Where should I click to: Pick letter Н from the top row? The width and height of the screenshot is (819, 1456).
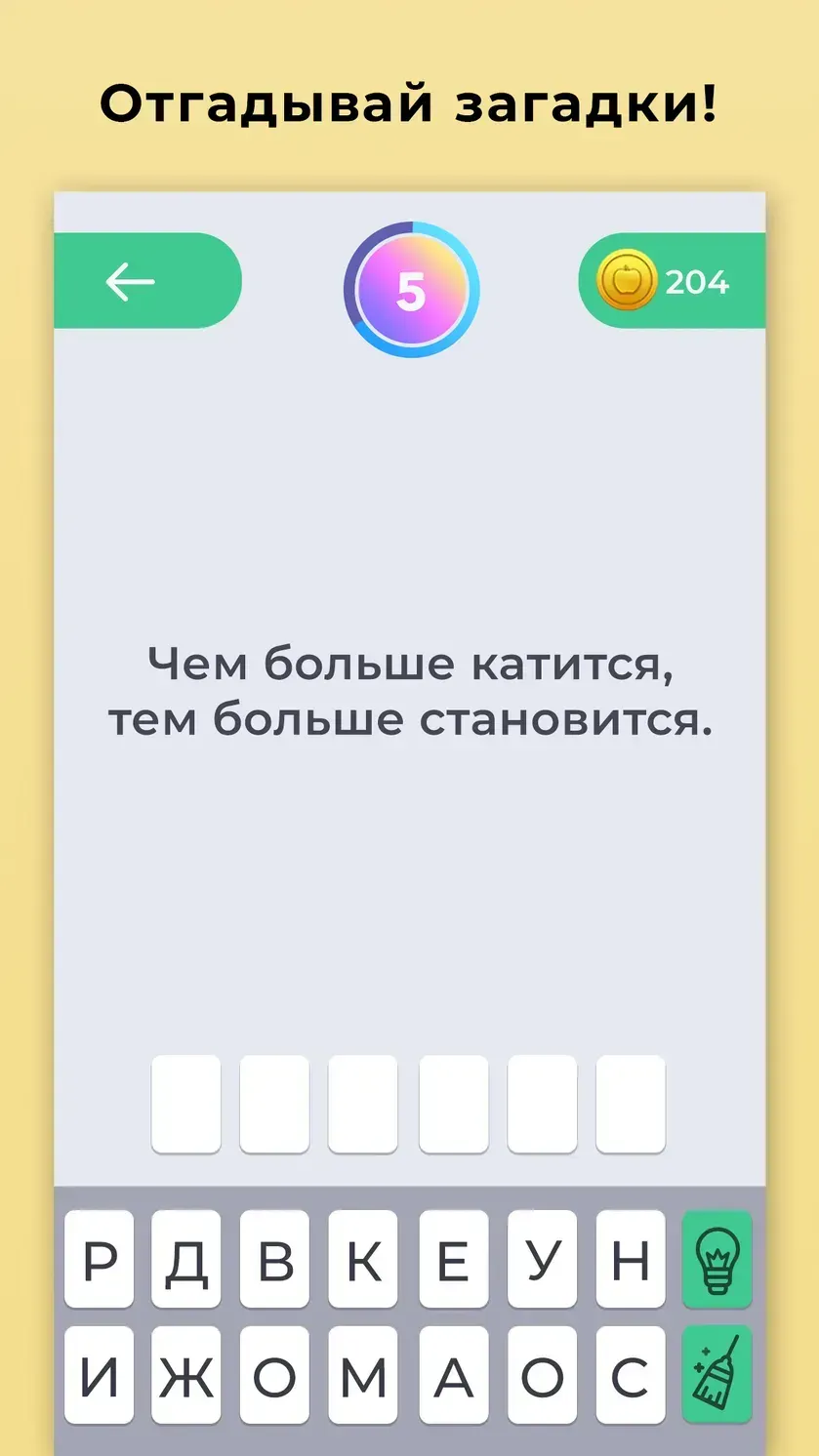click(630, 1261)
